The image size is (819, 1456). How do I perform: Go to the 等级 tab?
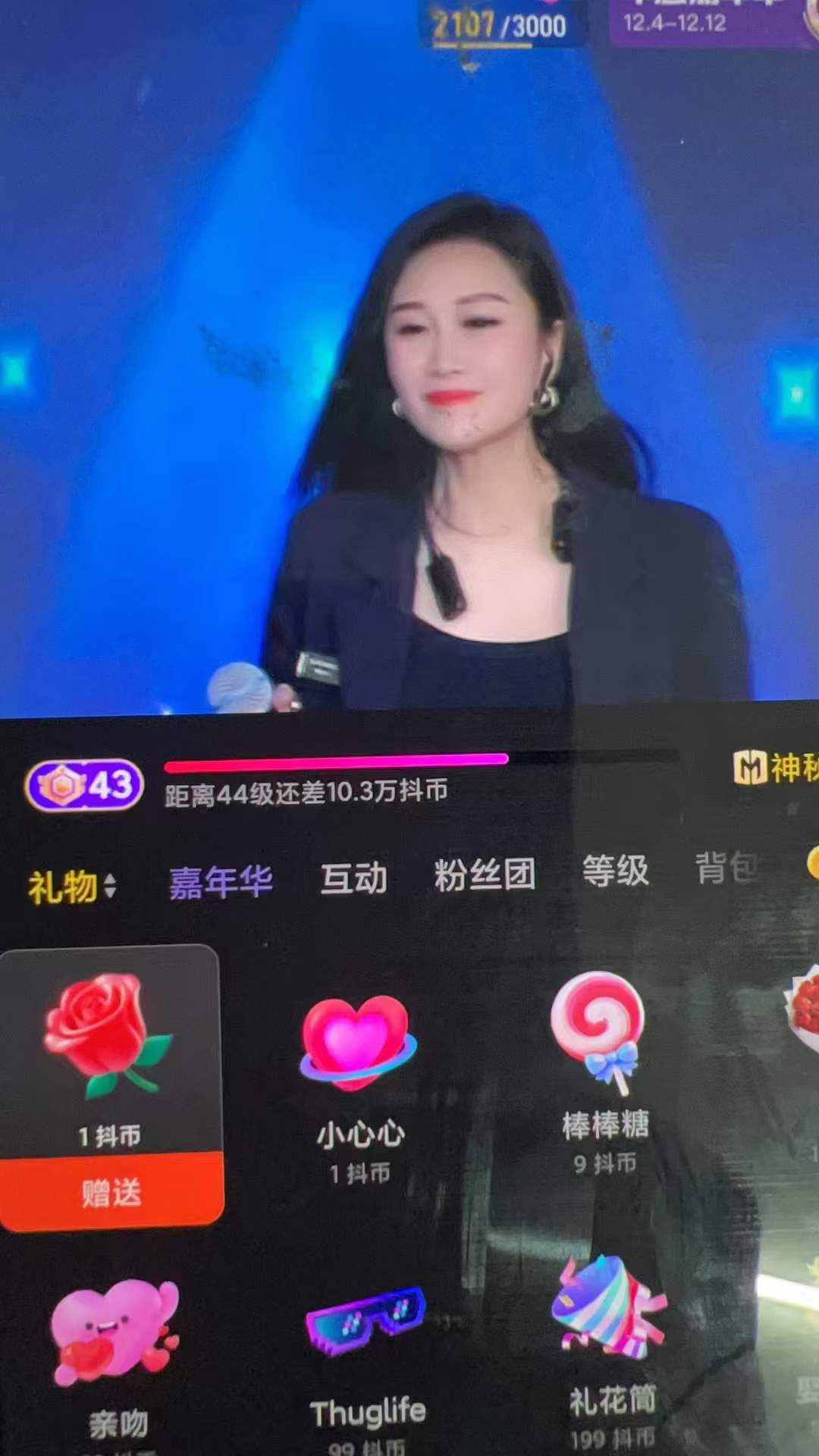pyautogui.click(x=615, y=871)
